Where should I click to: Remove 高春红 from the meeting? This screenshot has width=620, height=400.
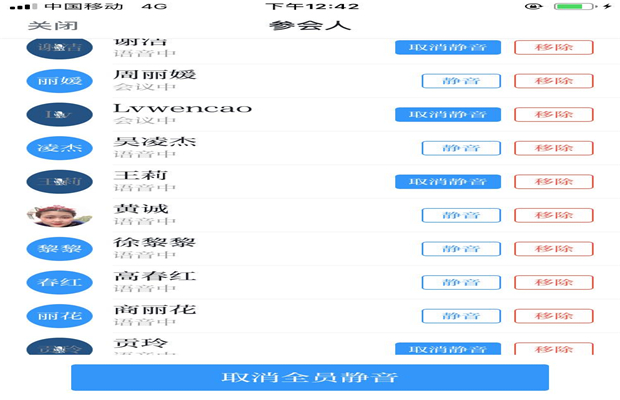point(553,282)
